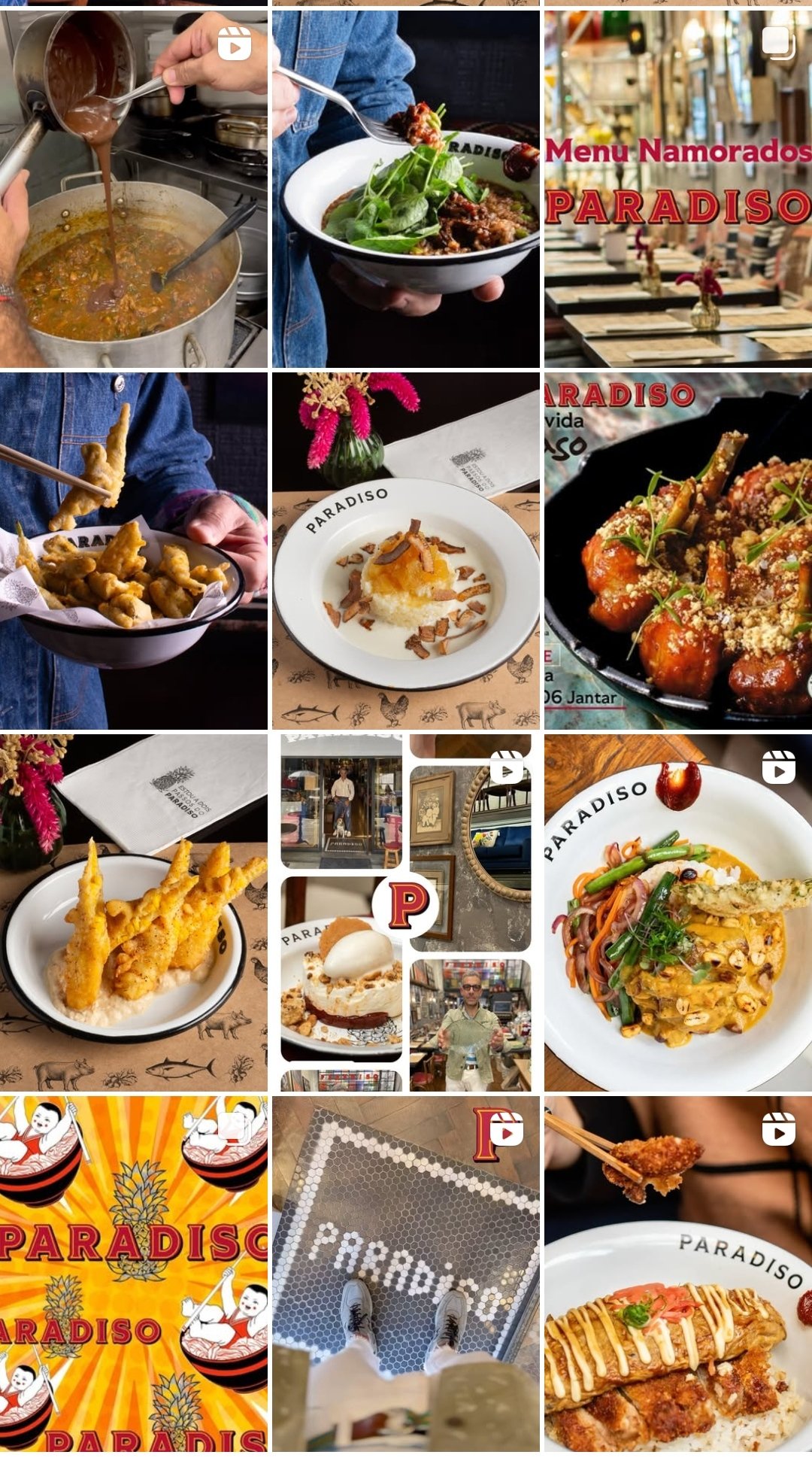Open the reel of katsu omelette with mayo drizzle
Screen dimensions: 812x1476
(x=677, y=1273)
